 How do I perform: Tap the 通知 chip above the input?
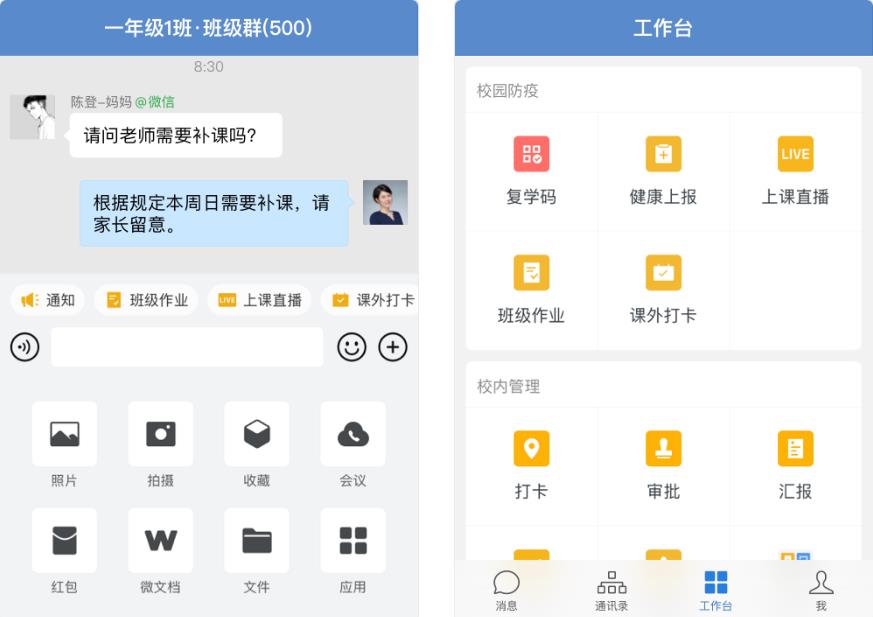[48, 300]
